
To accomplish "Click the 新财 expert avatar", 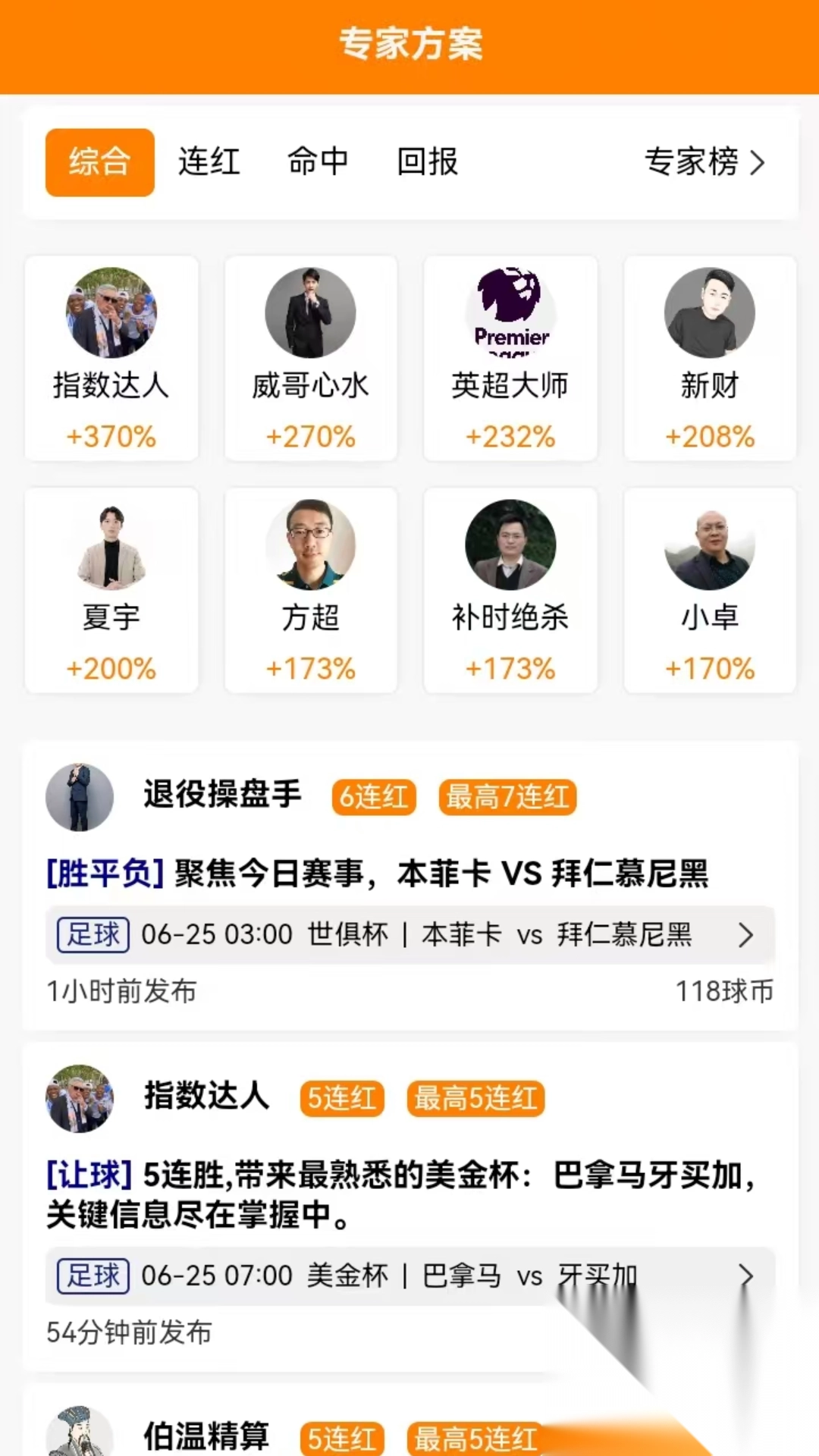I will tap(709, 312).
